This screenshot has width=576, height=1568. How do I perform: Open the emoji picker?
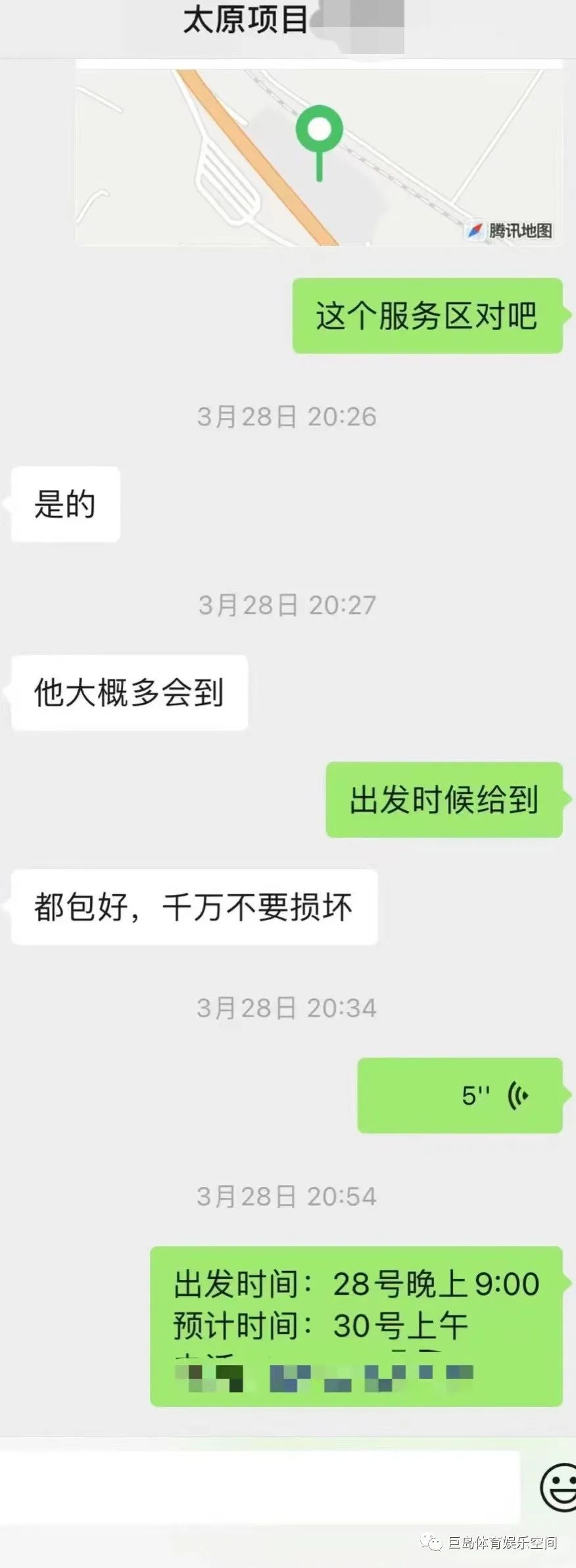(559, 1487)
